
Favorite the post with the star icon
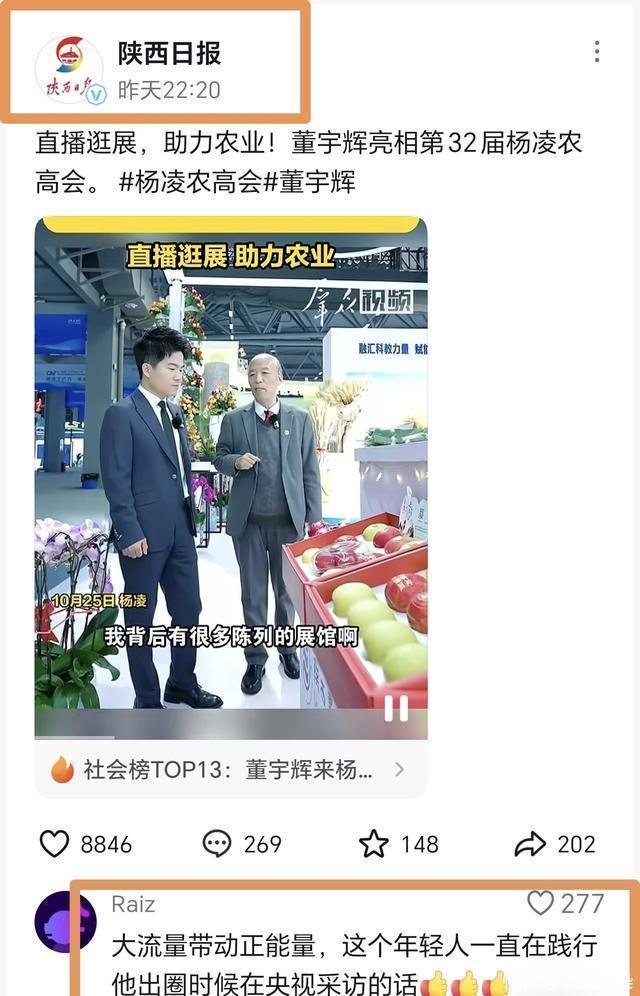399,844
